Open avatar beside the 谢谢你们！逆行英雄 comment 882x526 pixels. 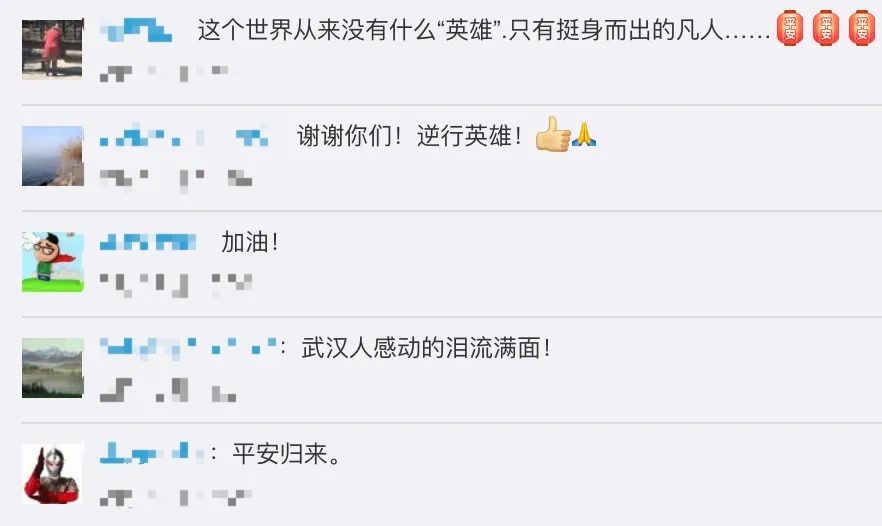click(52, 155)
